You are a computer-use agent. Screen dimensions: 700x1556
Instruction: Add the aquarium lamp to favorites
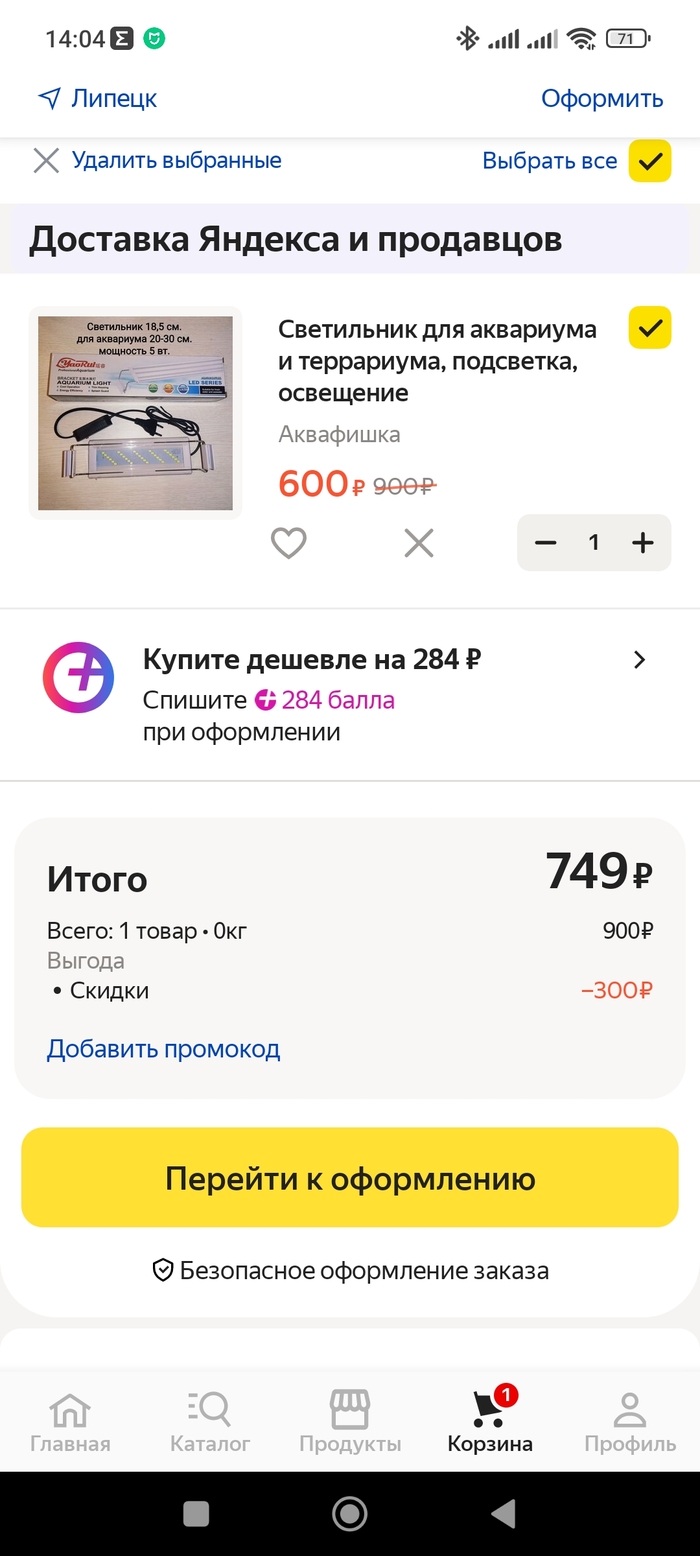(288, 543)
